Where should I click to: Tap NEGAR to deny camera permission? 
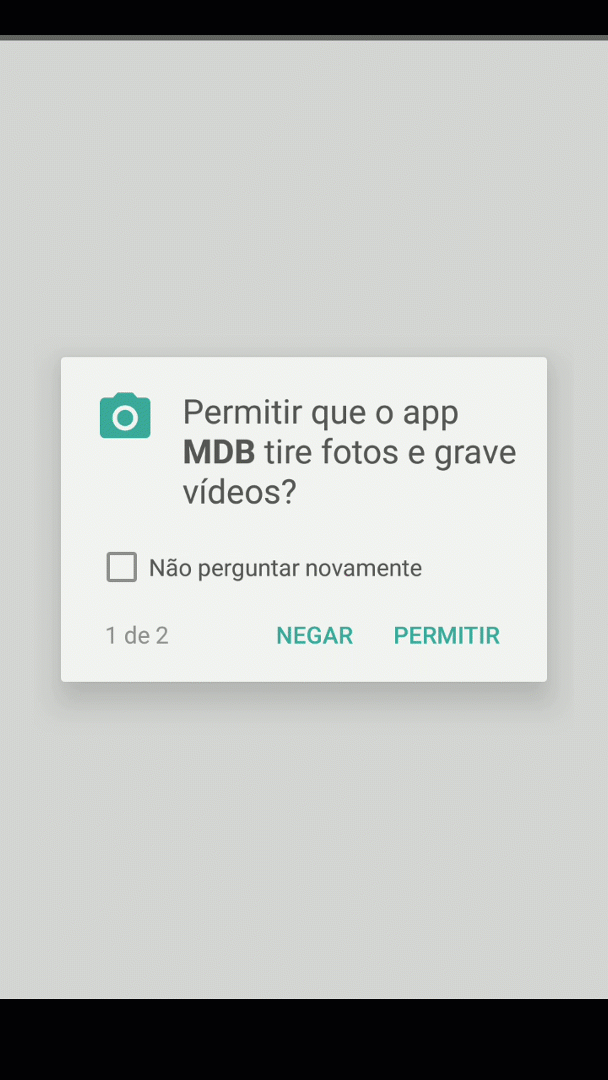[x=314, y=636]
